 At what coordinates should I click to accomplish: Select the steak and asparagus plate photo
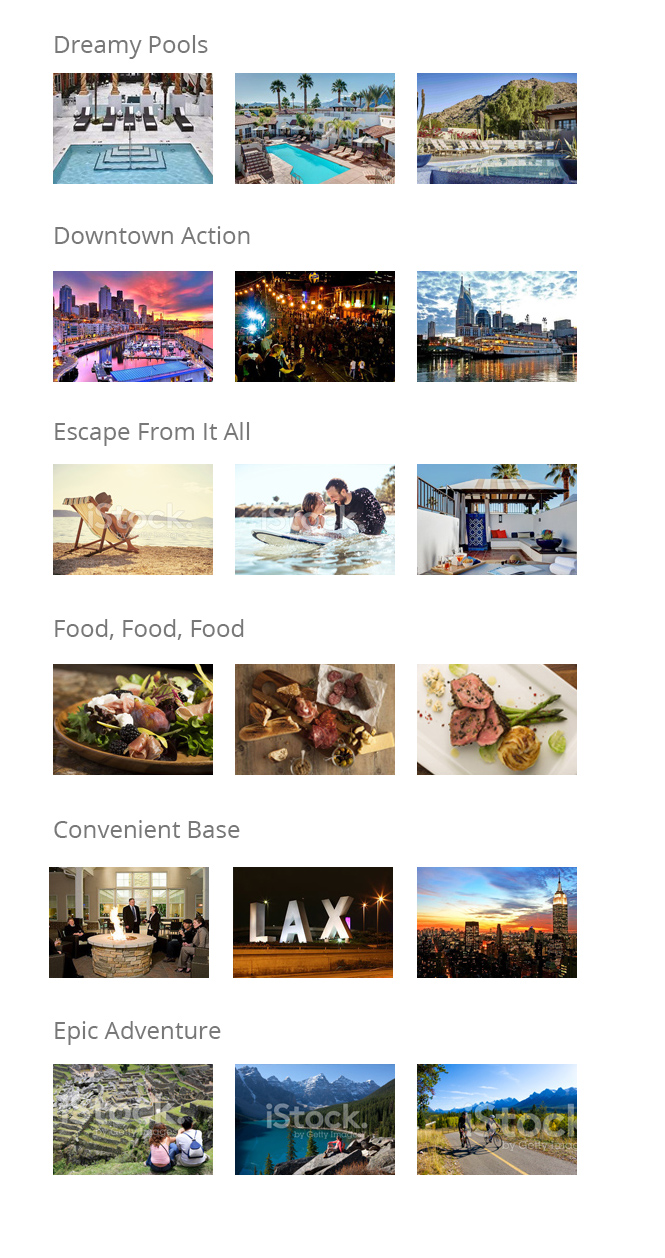[x=497, y=719]
